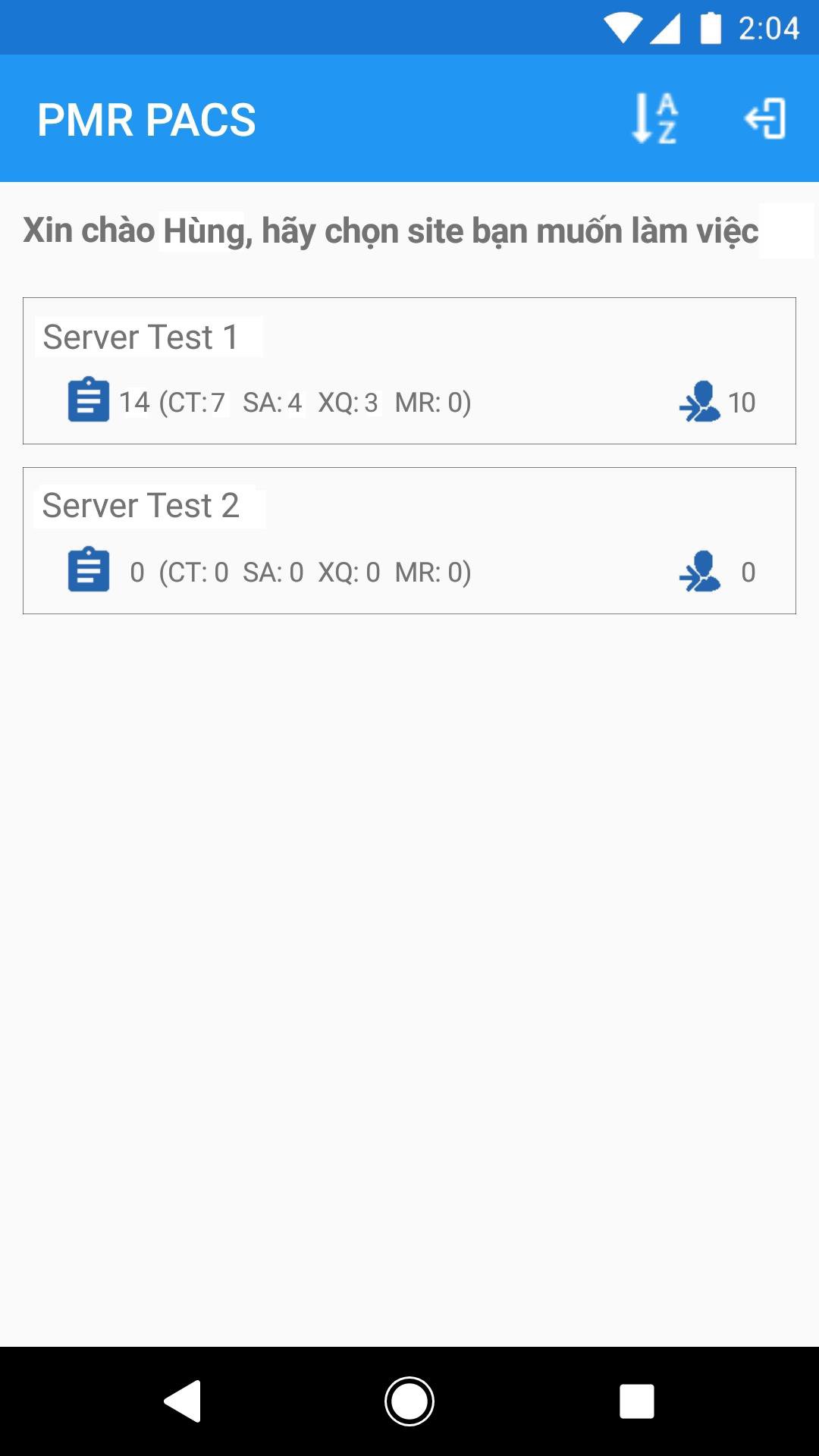Return to the home screen
This screenshot has height=1456, width=819.
(409, 1401)
